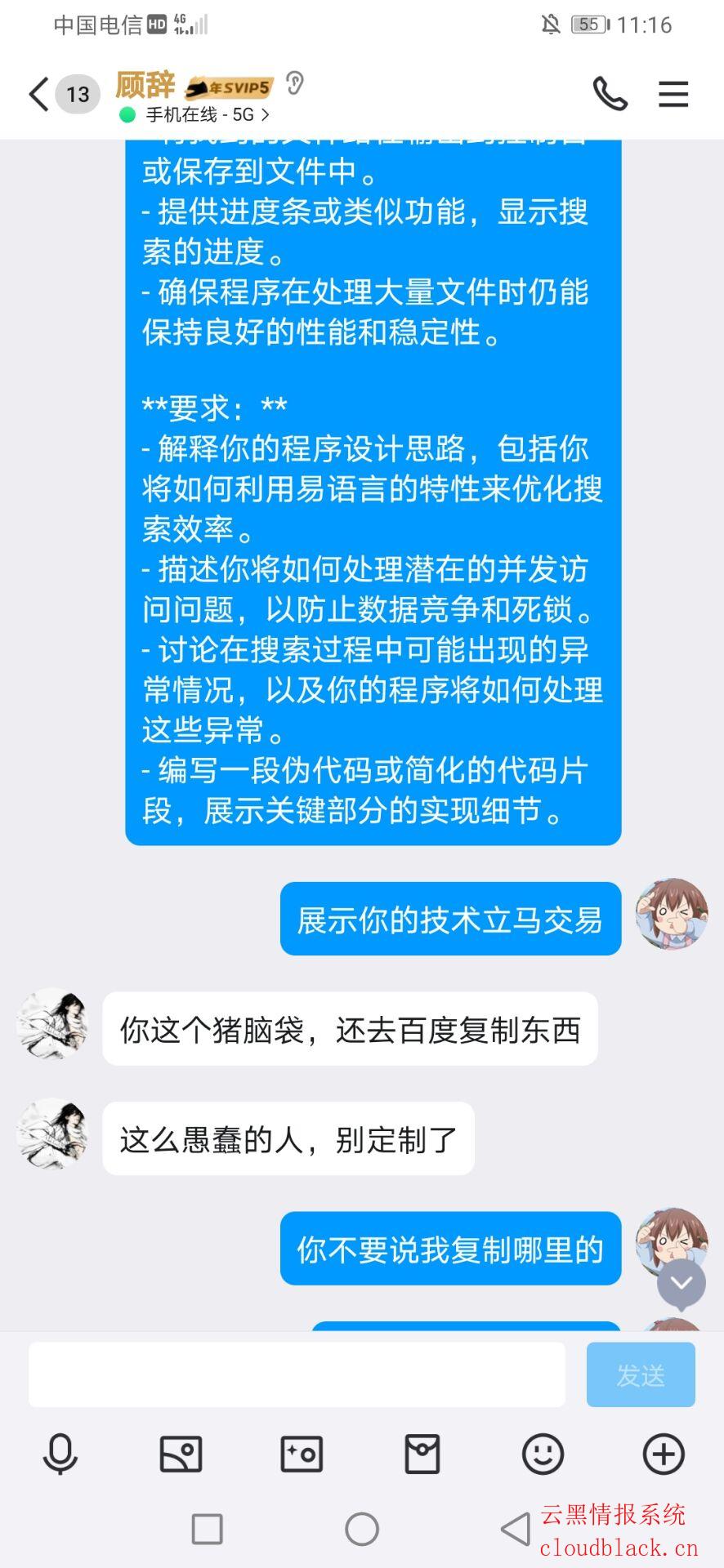Open the plus more-options panel
The width and height of the screenshot is (724, 1568).
click(664, 1454)
